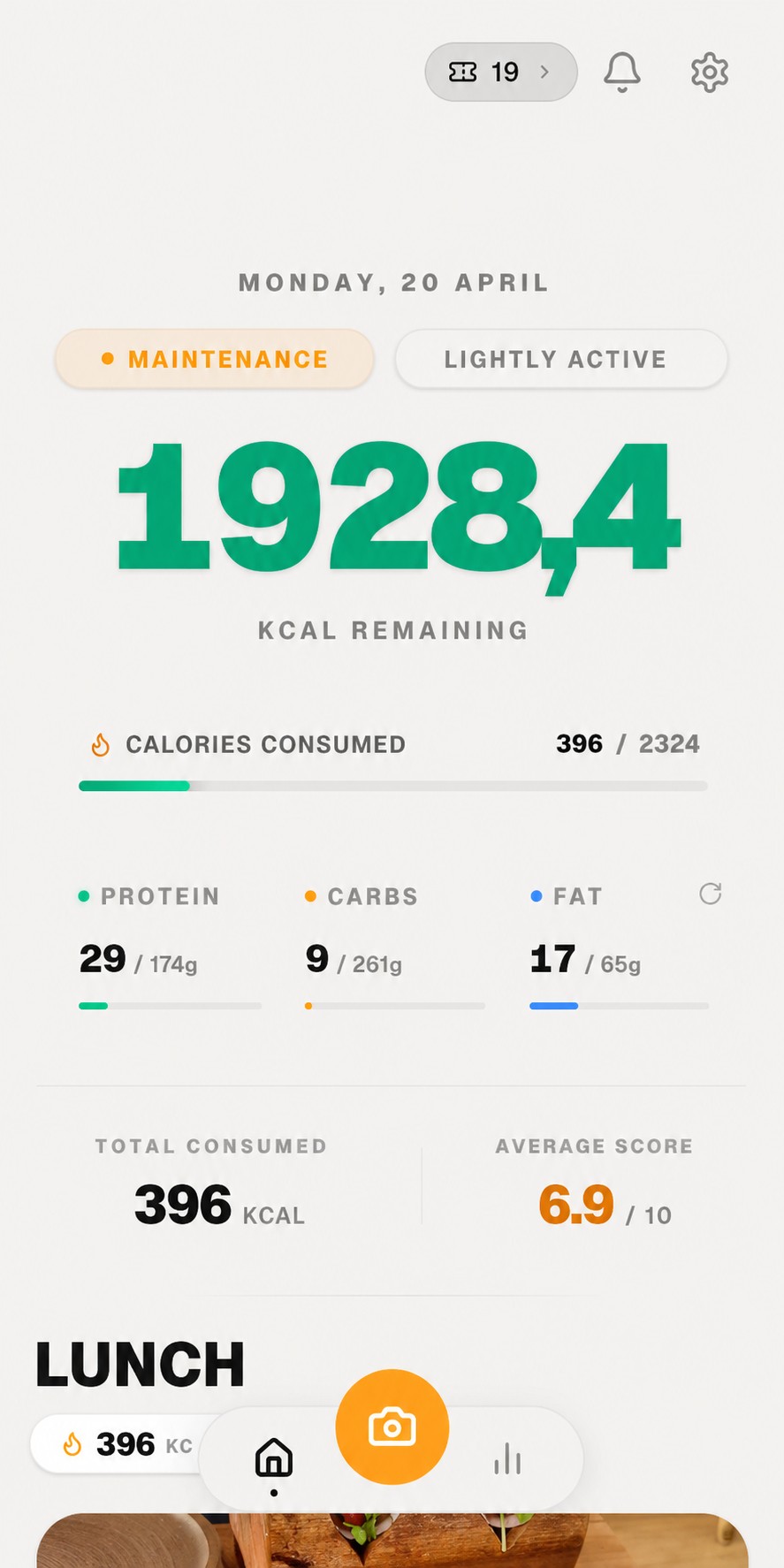The width and height of the screenshot is (784, 1568).
Task: Switch to the Home tab
Action: pyautogui.click(x=274, y=1458)
